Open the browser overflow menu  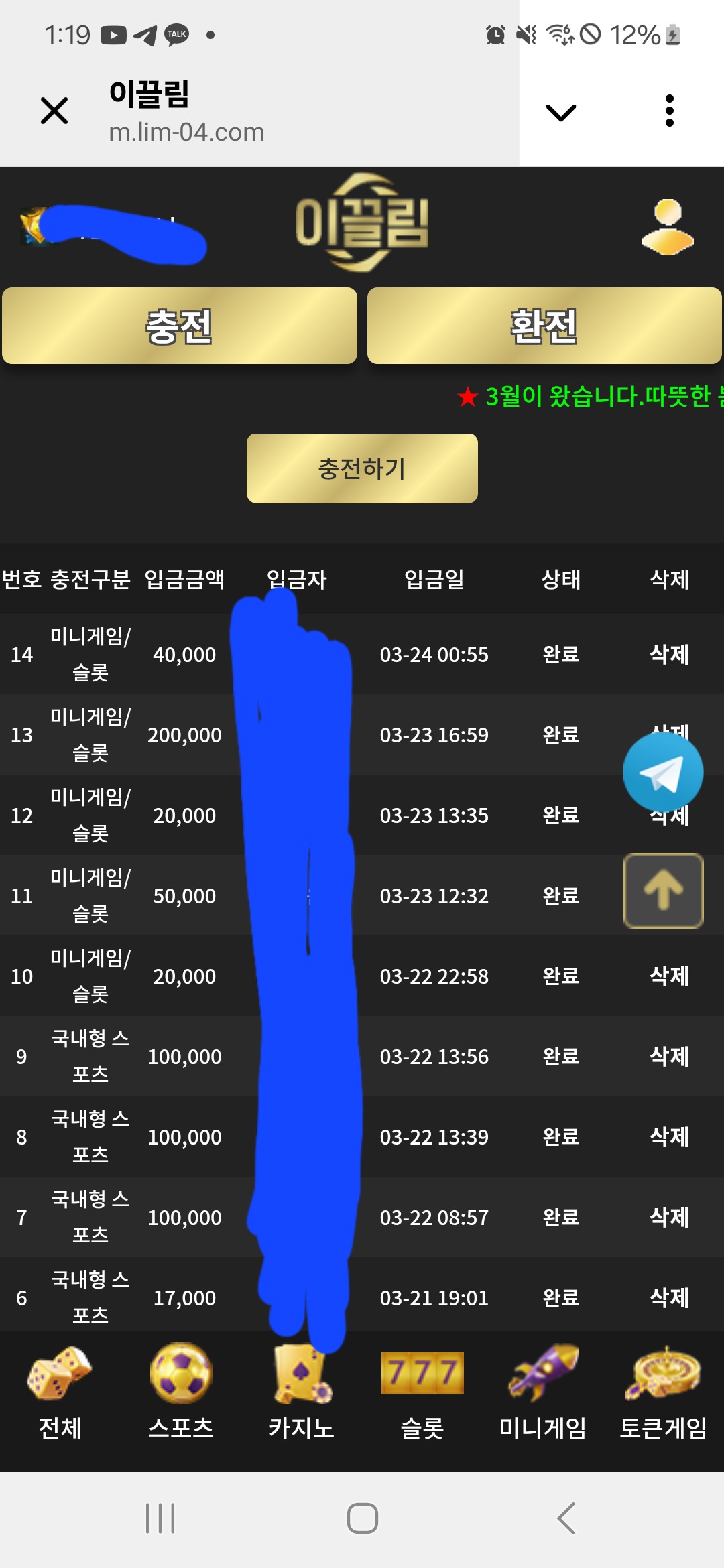click(x=669, y=111)
